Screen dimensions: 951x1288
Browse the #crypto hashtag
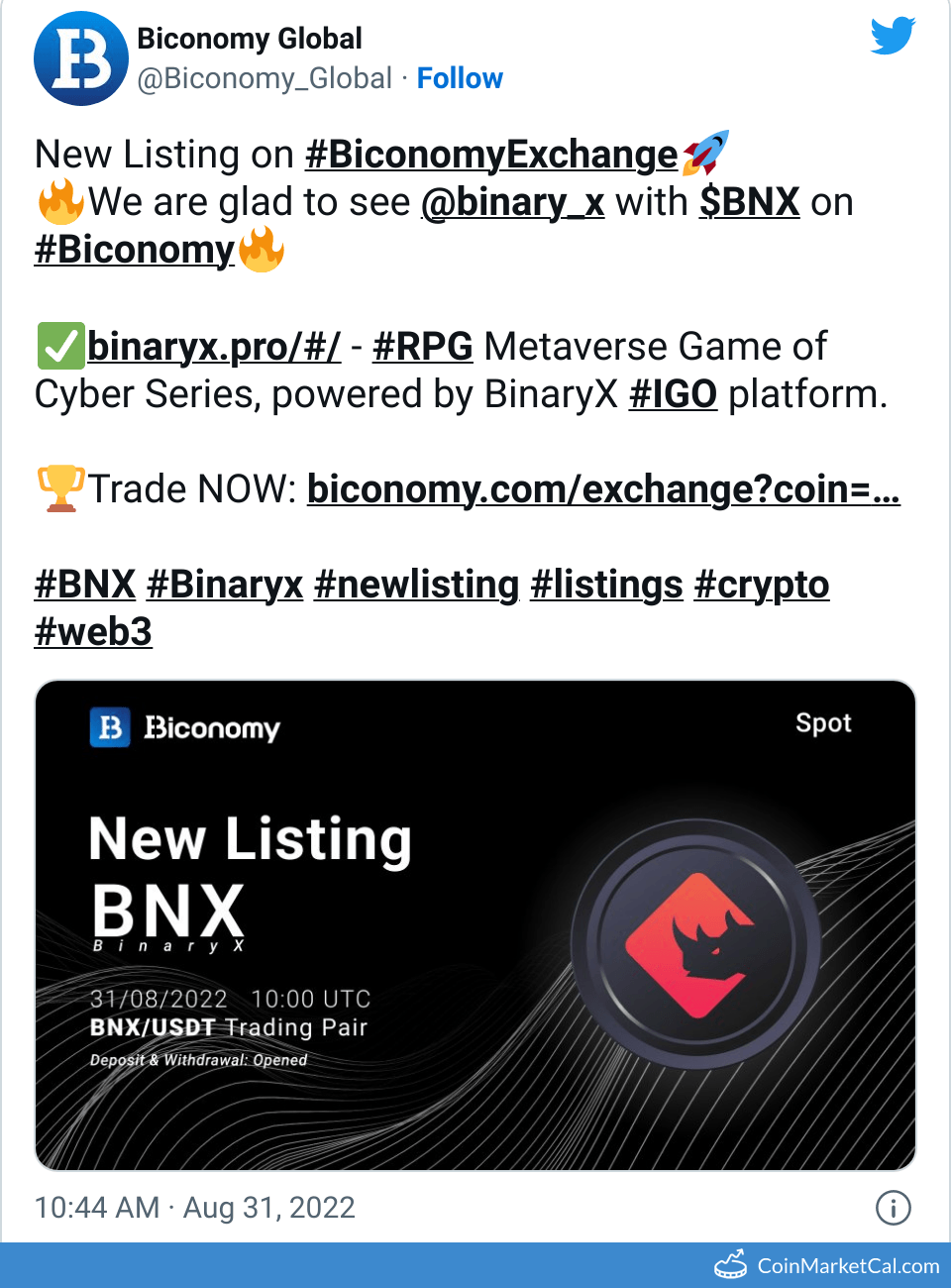click(762, 585)
